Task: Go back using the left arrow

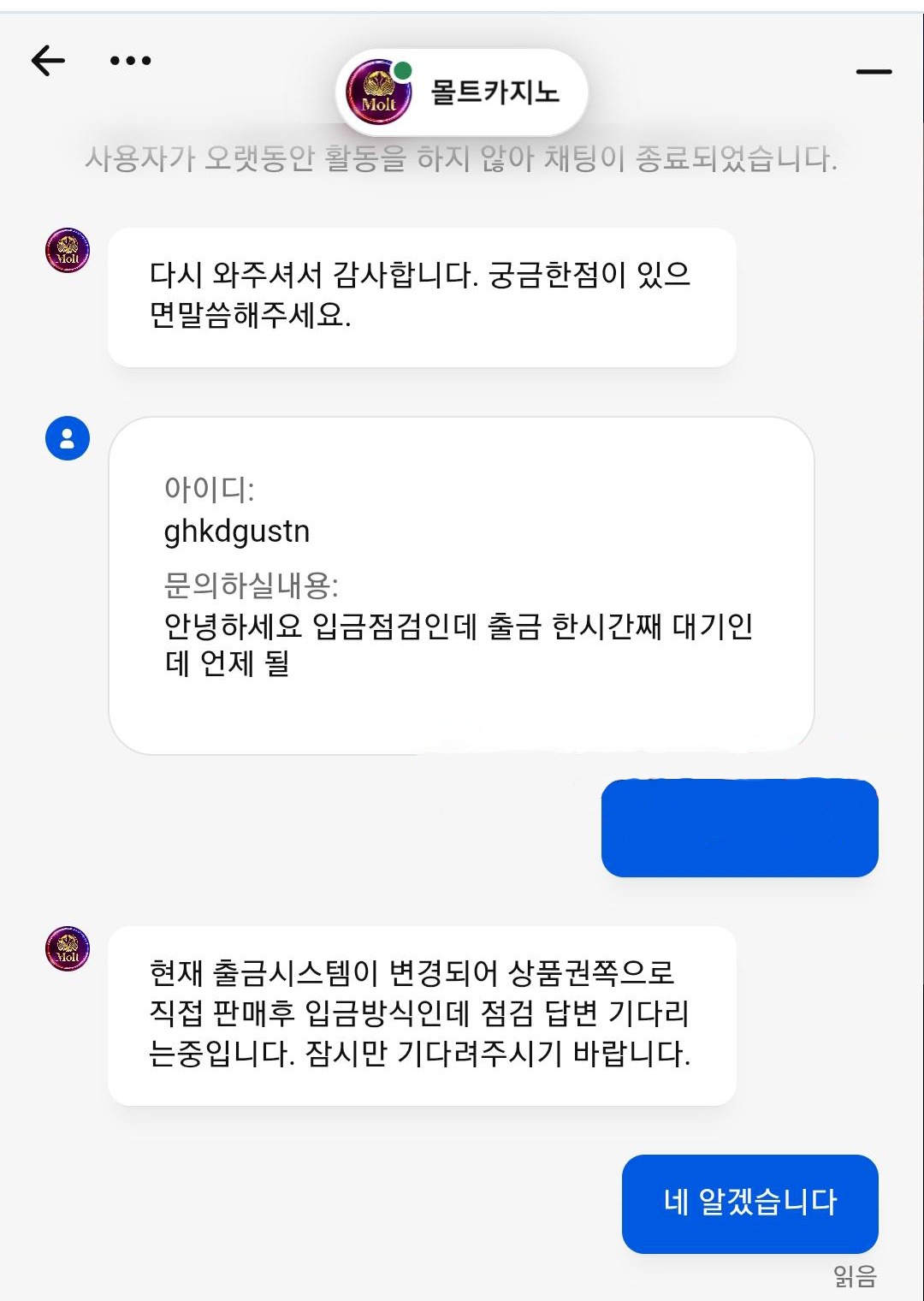Action: click(49, 61)
